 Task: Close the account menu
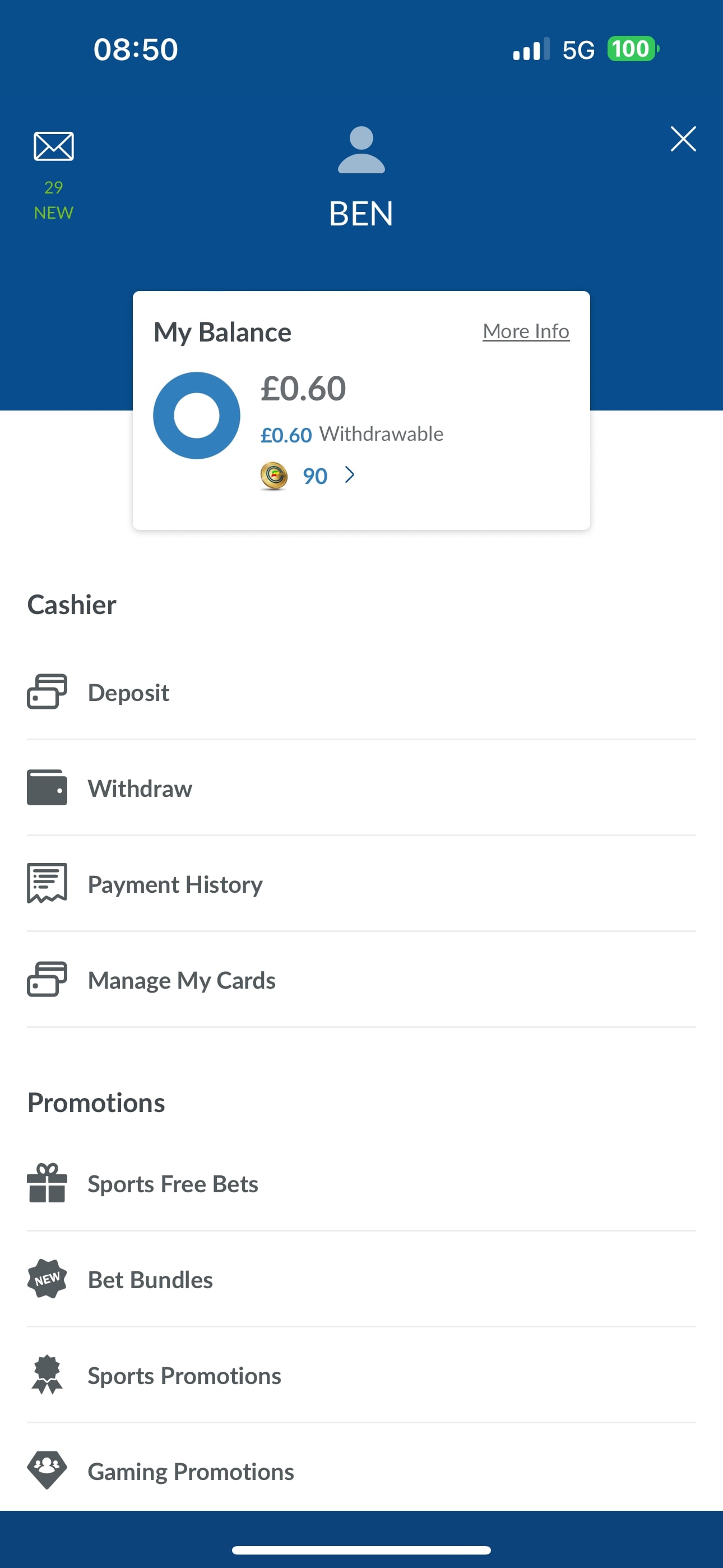[683, 140]
